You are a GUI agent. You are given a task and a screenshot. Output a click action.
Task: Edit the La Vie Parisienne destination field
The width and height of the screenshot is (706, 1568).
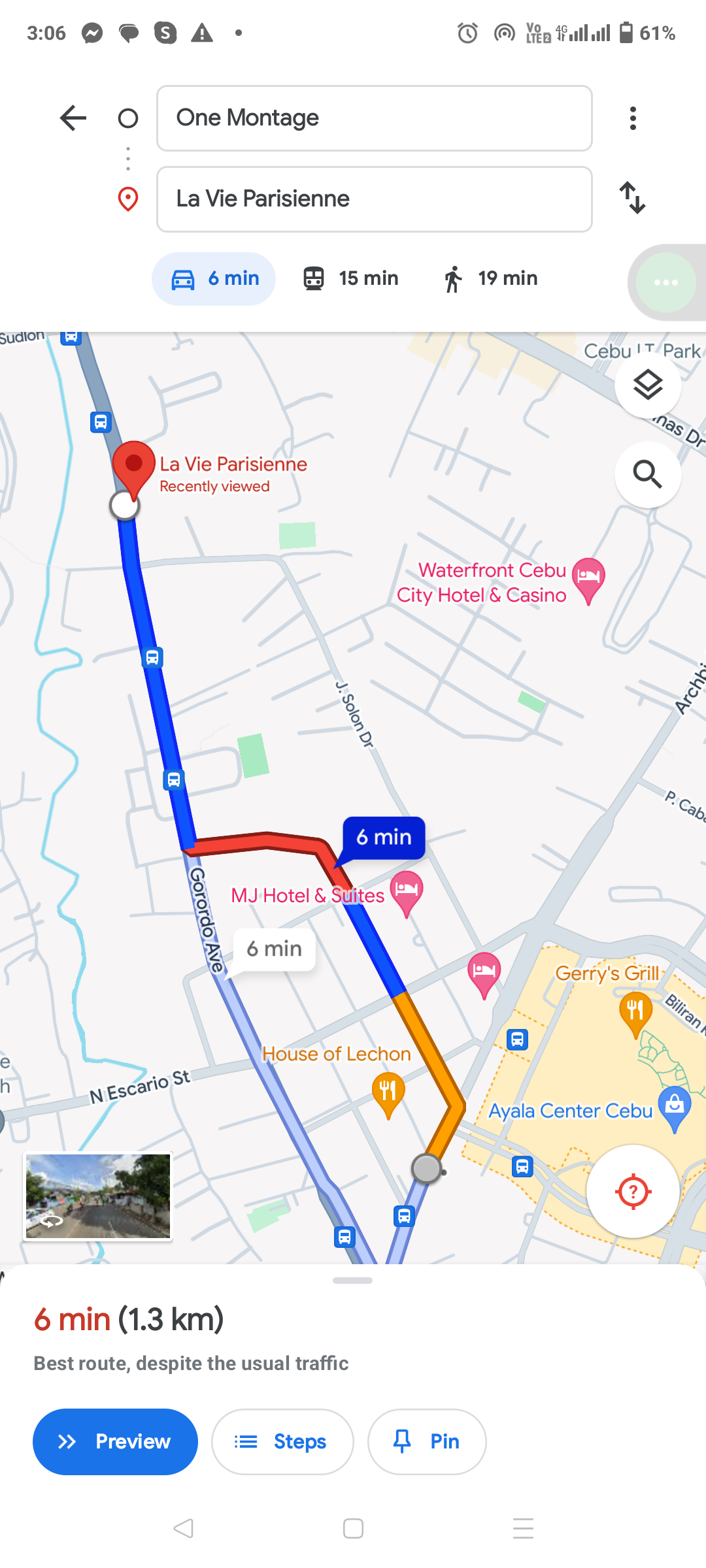pyautogui.click(x=374, y=199)
